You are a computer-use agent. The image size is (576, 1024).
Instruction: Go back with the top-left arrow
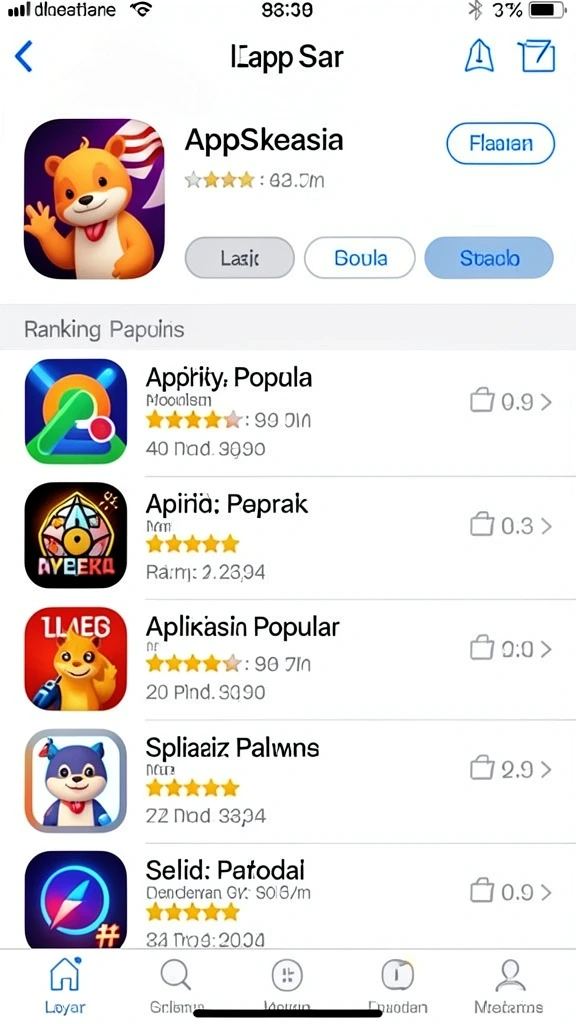click(x=24, y=56)
